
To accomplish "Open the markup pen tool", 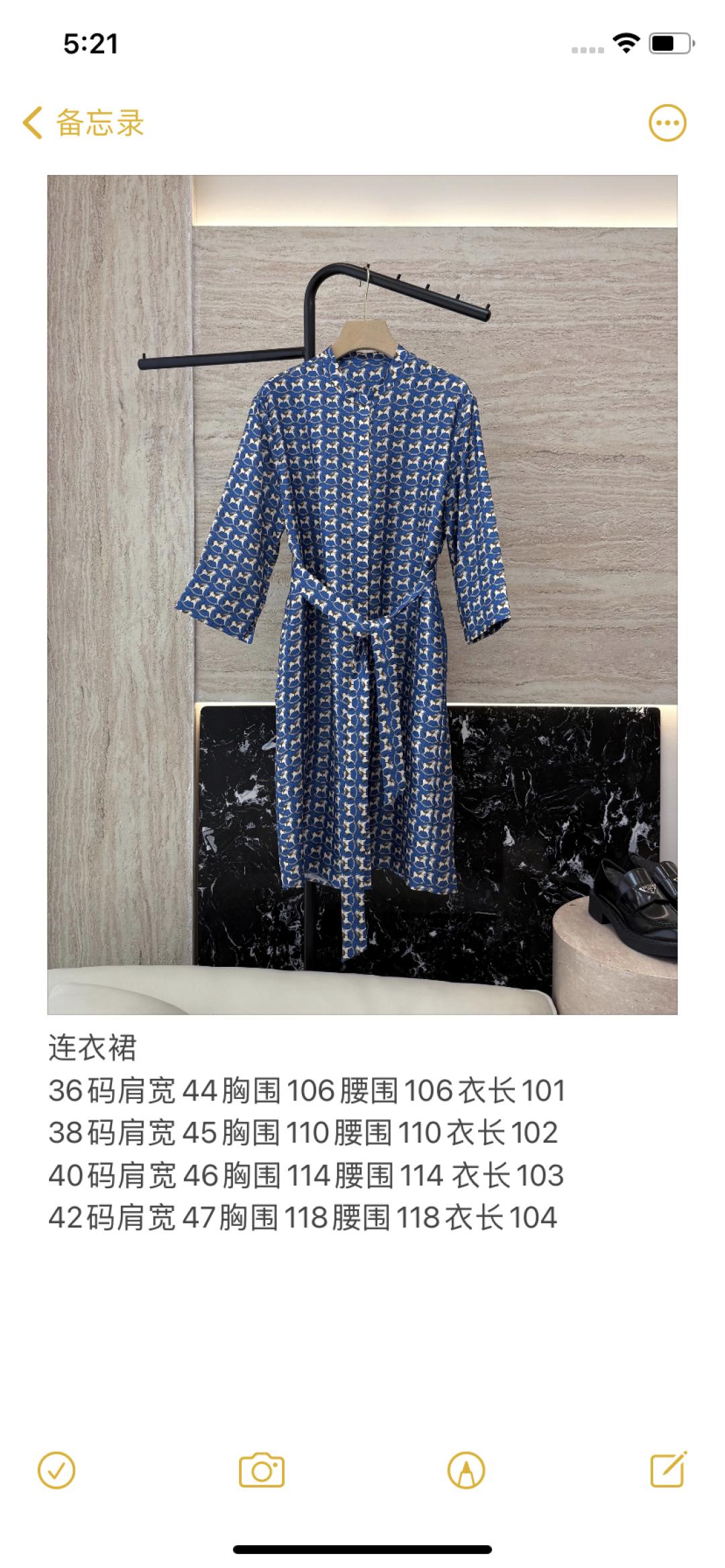I will (466, 1471).
